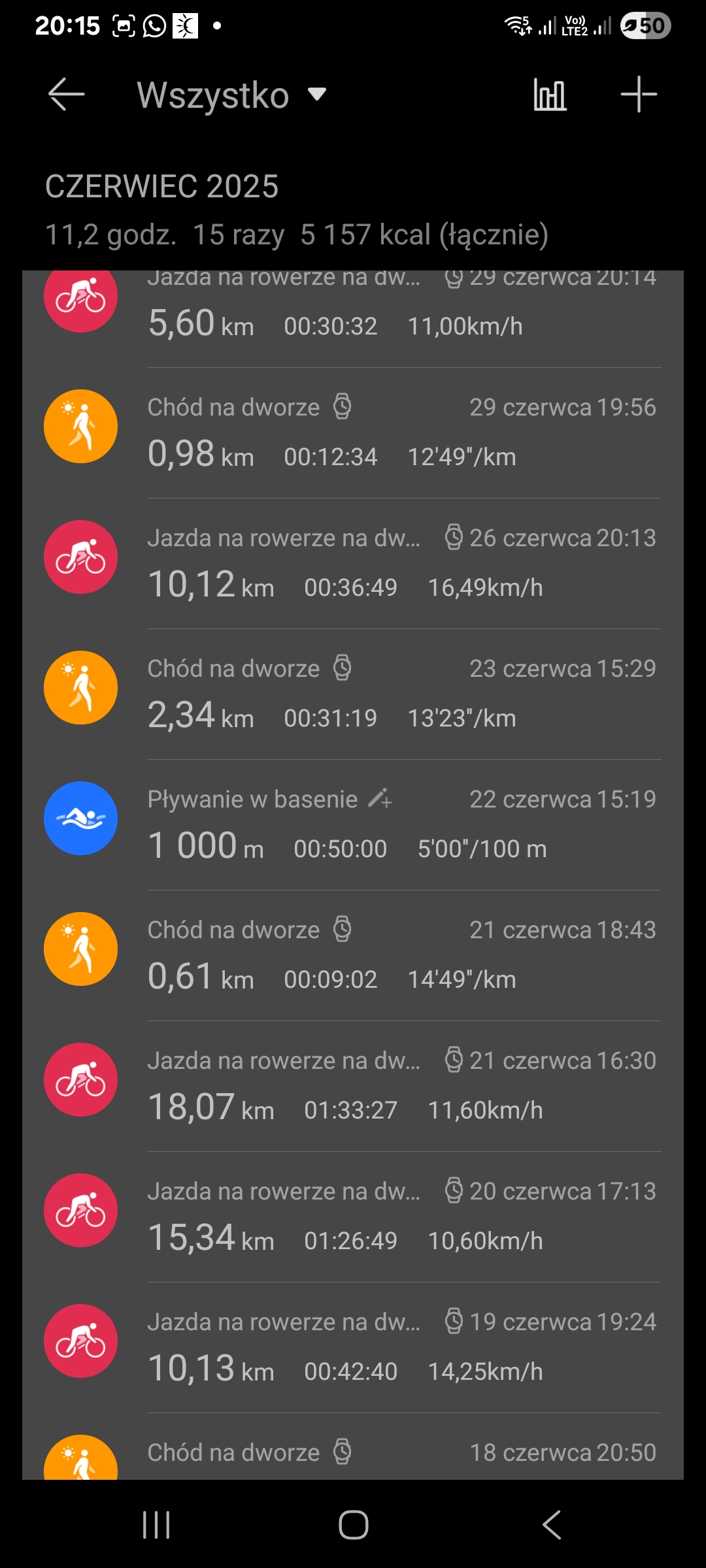The width and height of the screenshot is (706, 1568).
Task: View the 0,61 km walk on 21 czerwca
Action: 353,955
